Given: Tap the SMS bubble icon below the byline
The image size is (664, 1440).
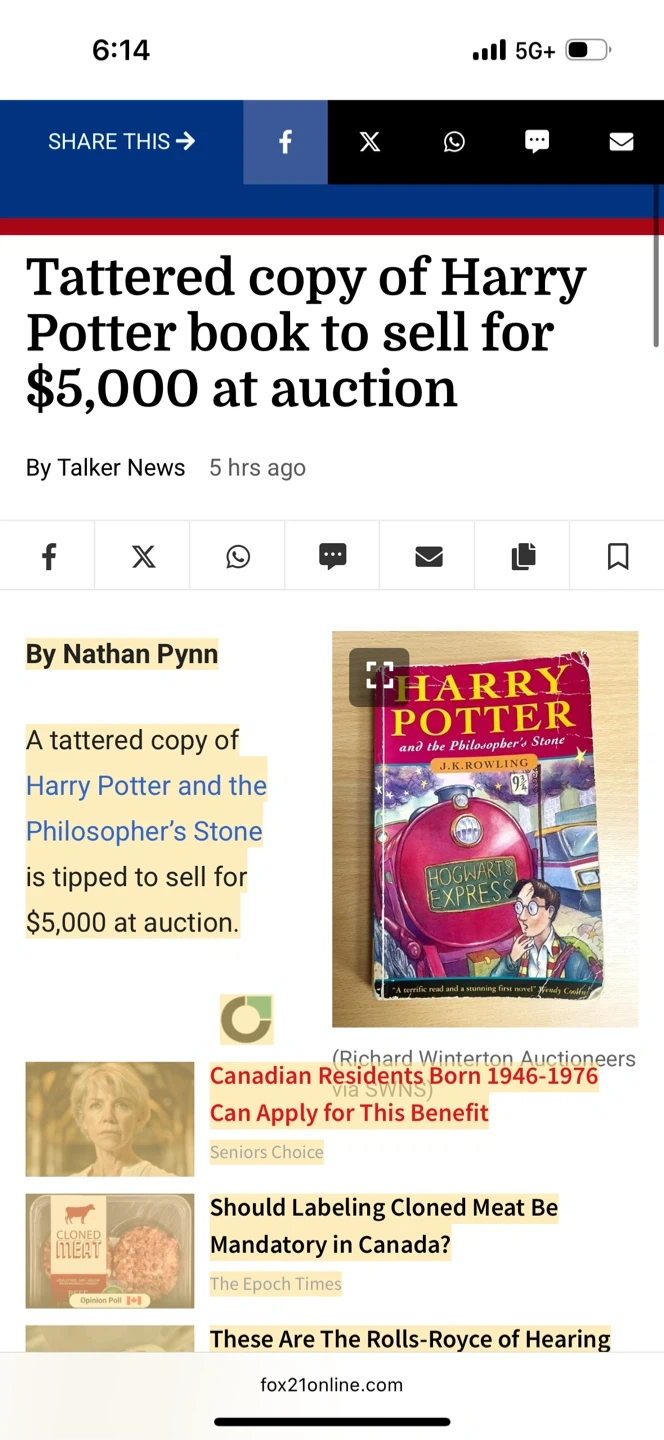Looking at the screenshot, I should [x=333, y=556].
